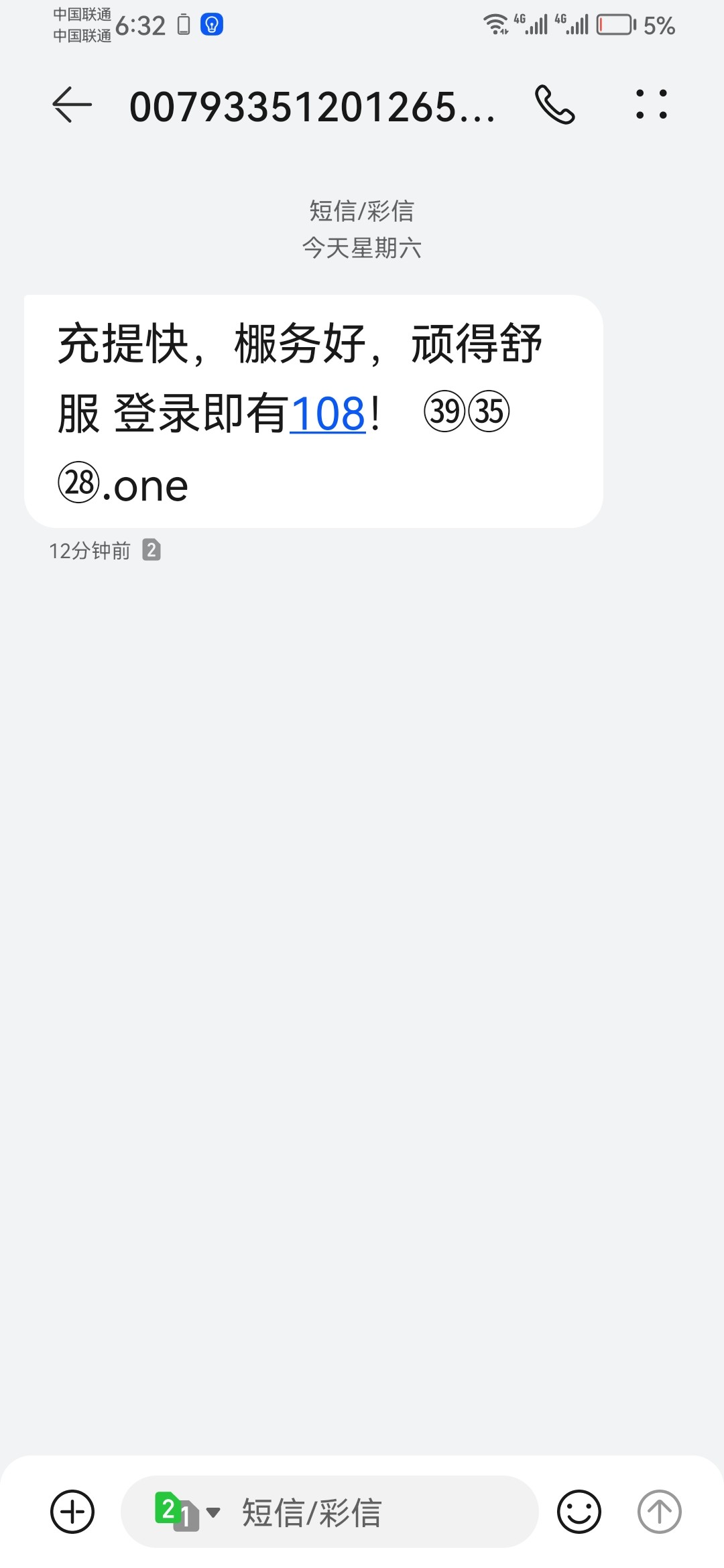
Task: Open the overflow menu with four dots
Action: 651,105
